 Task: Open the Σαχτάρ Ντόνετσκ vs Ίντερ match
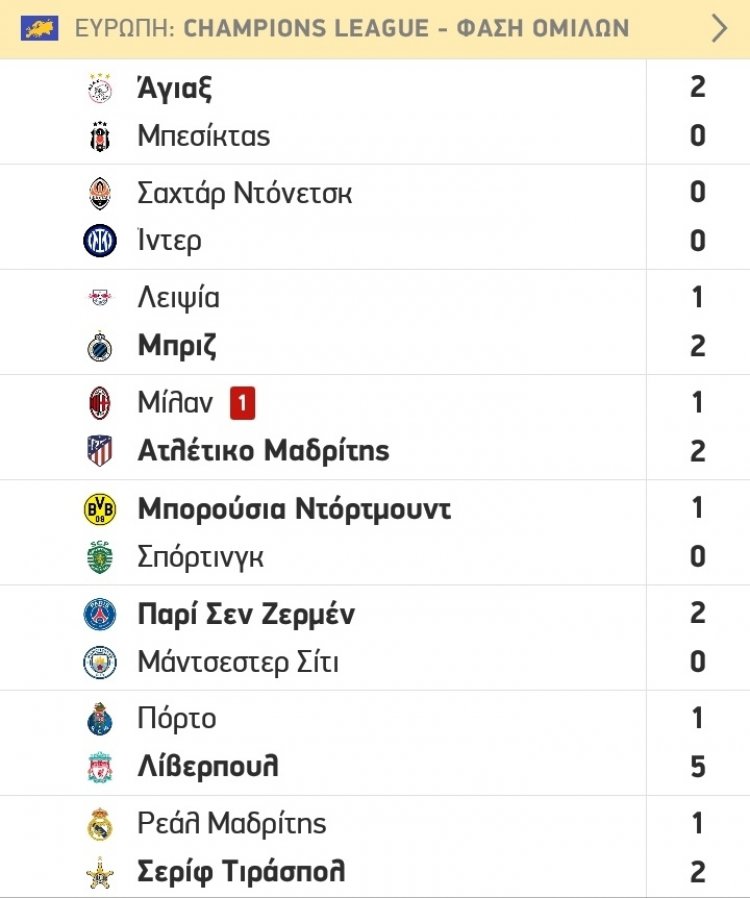pos(374,216)
